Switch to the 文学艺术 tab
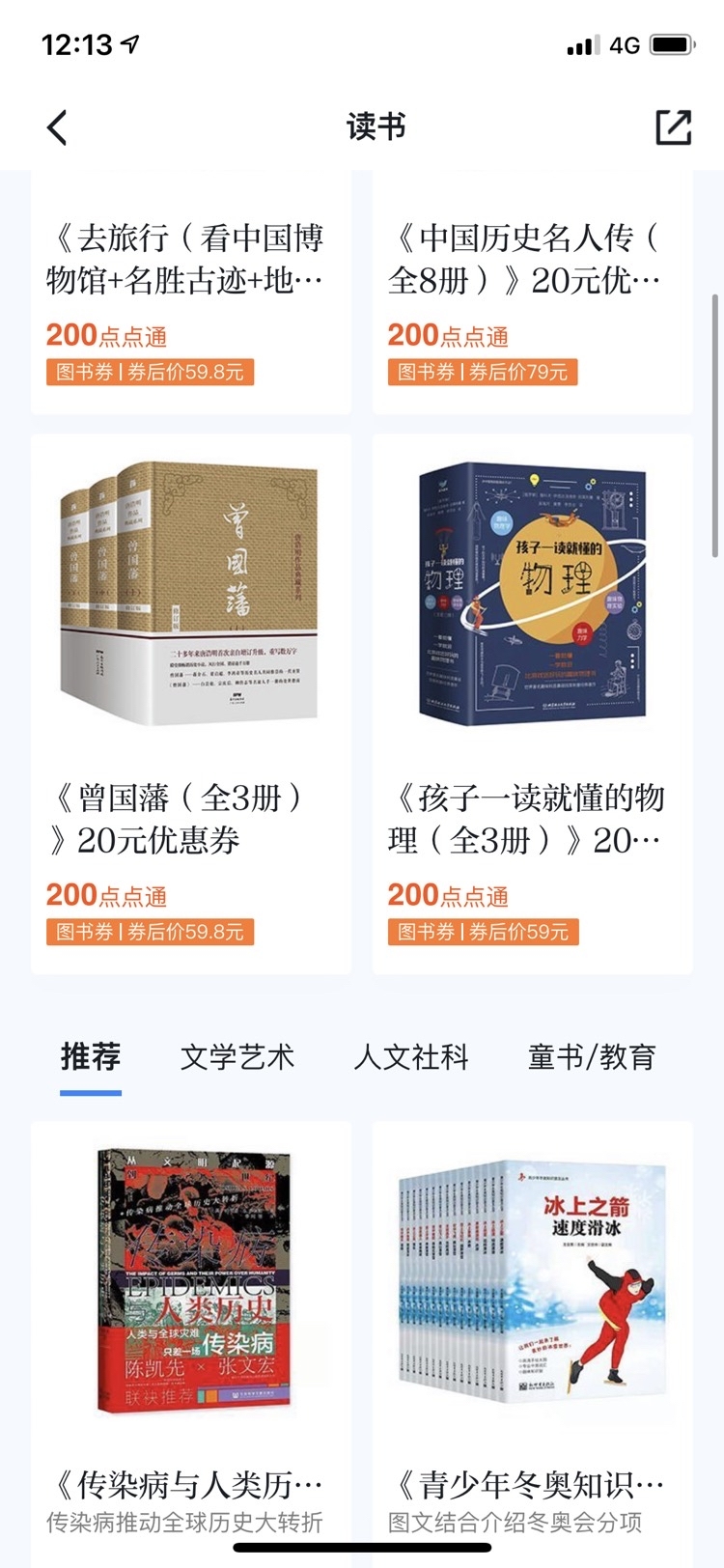 [237, 1057]
